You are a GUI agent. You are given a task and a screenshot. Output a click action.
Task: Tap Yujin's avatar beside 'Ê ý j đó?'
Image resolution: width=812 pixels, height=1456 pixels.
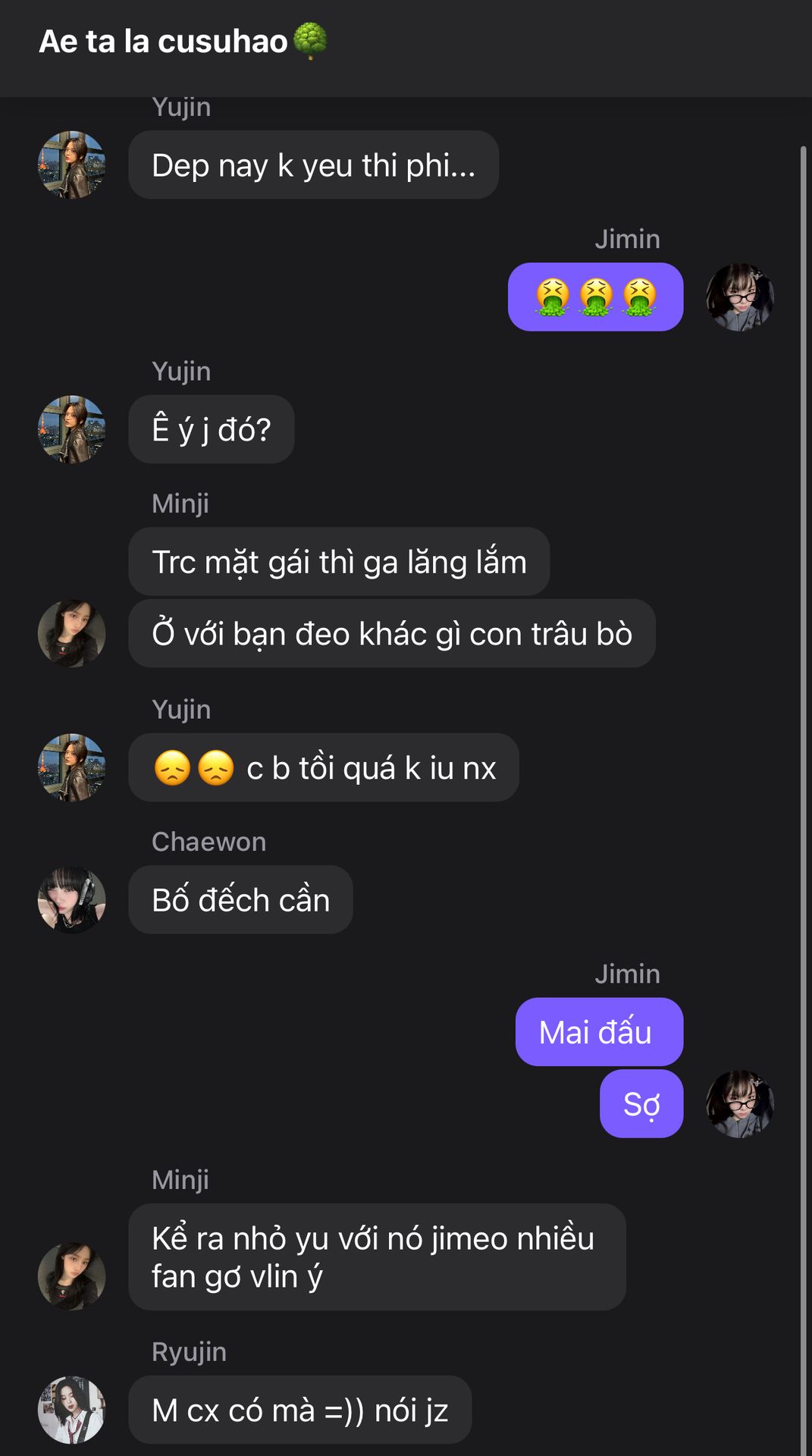click(x=72, y=429)
